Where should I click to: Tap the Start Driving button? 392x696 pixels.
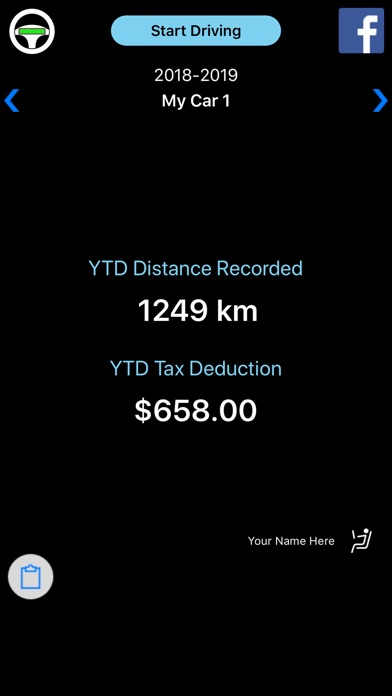196,31
